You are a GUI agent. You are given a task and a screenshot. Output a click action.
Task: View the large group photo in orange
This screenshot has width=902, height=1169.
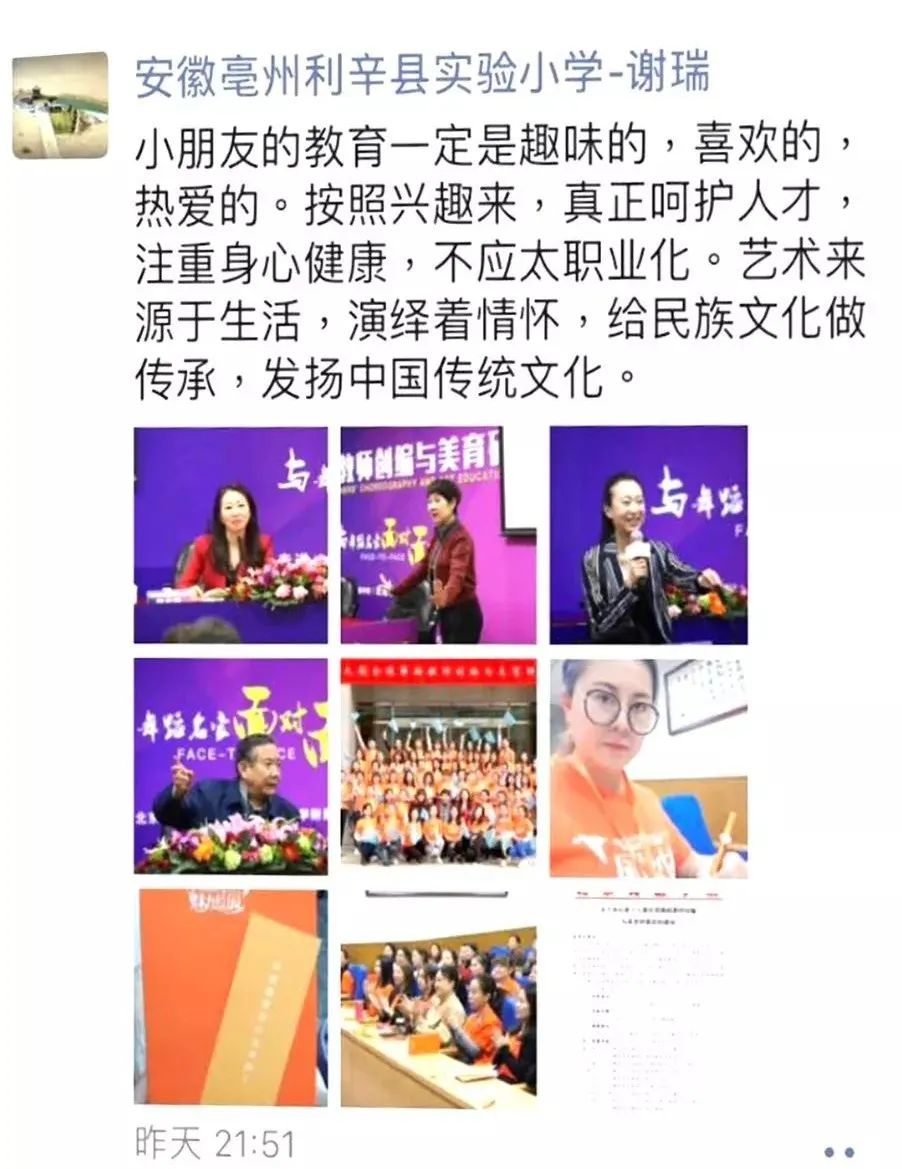(x=438, y=765)
